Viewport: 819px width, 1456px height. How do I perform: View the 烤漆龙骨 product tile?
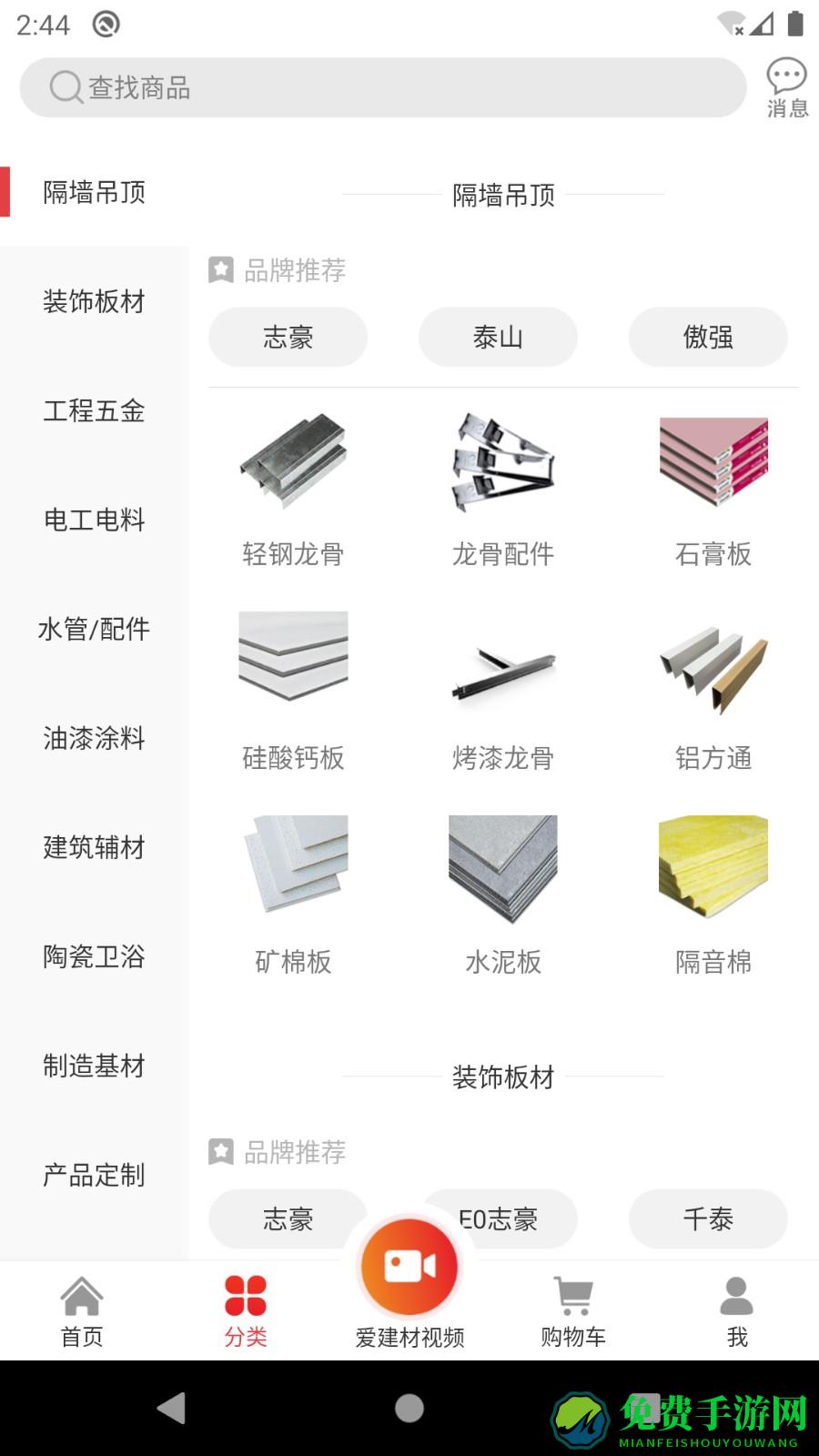pos(503,692)
